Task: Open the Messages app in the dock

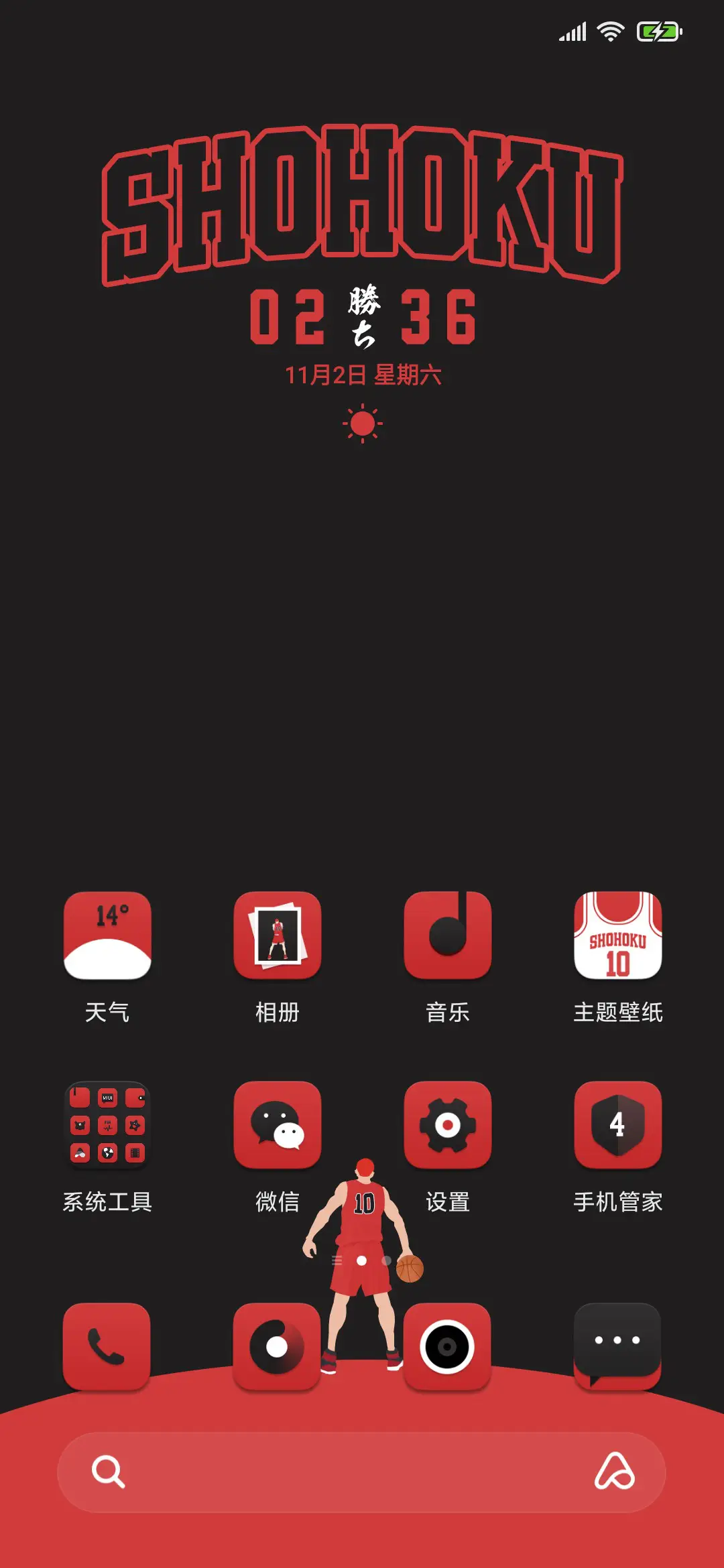Action: (x=617, y=1347)
